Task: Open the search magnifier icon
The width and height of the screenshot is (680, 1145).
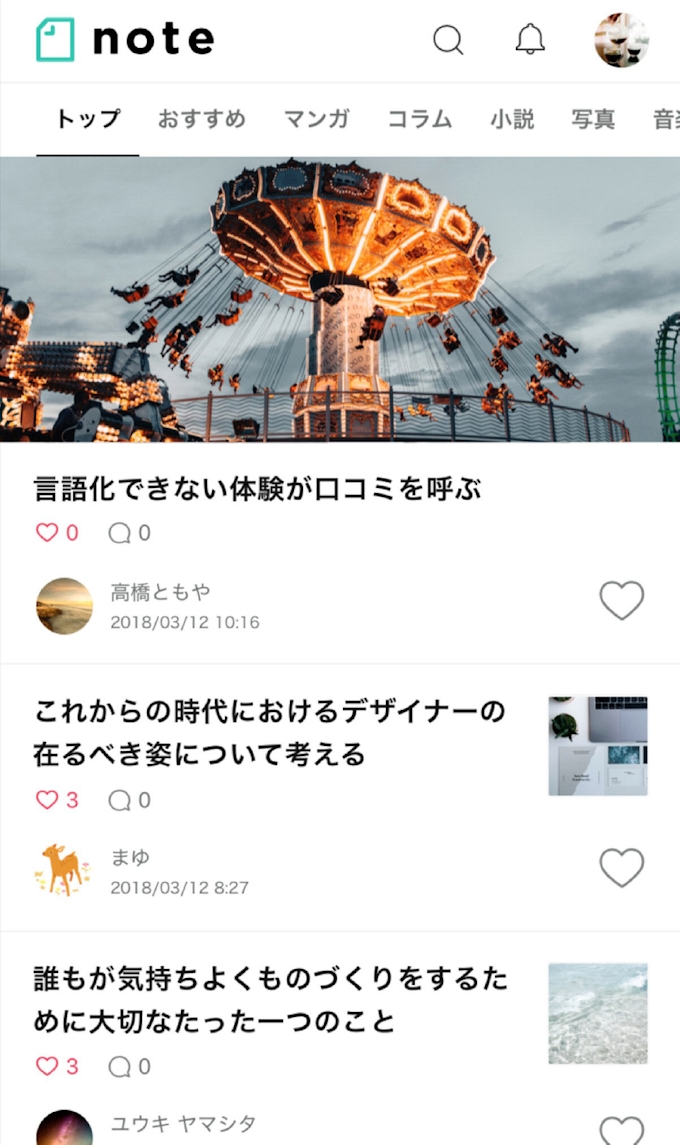Action: click(x=448, y=40)
